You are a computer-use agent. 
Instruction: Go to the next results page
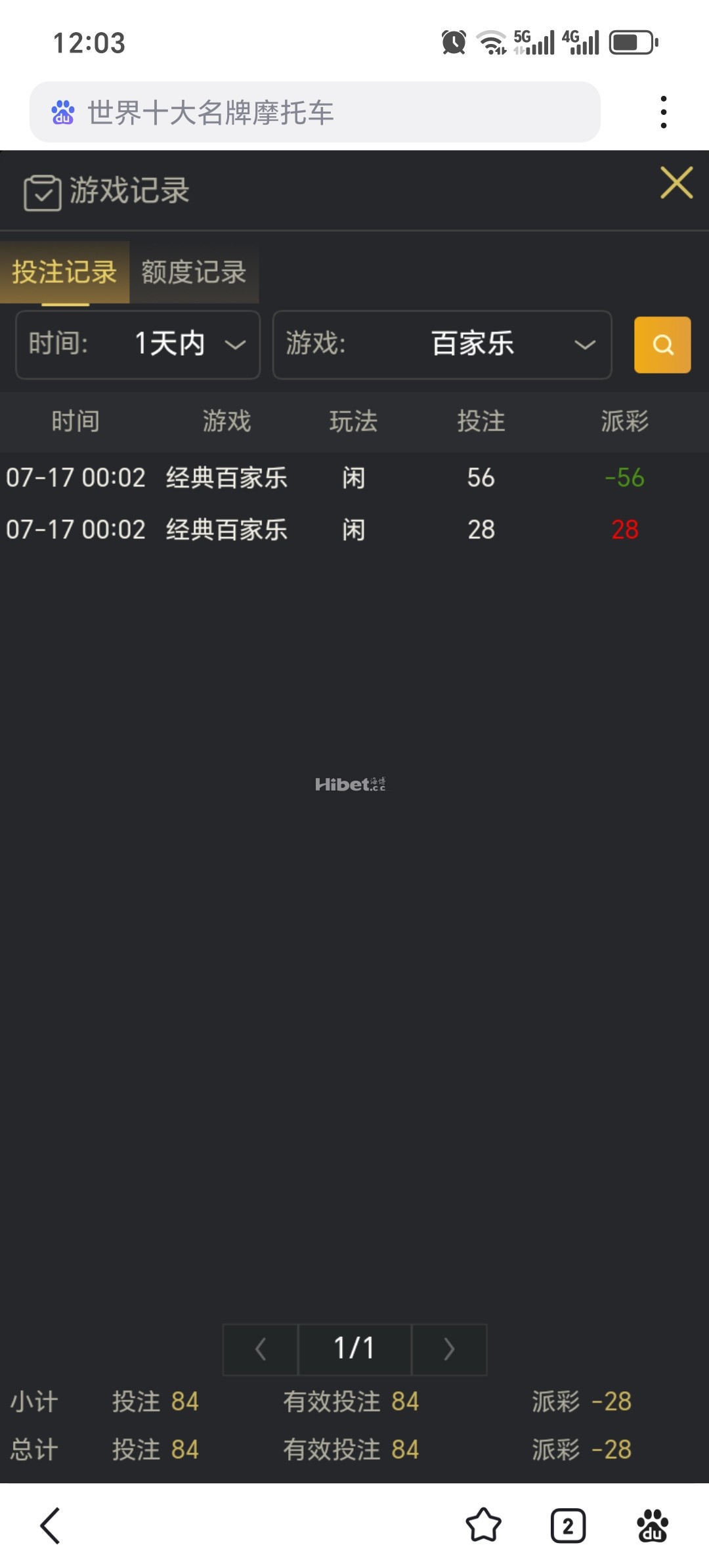point(449,1349)
